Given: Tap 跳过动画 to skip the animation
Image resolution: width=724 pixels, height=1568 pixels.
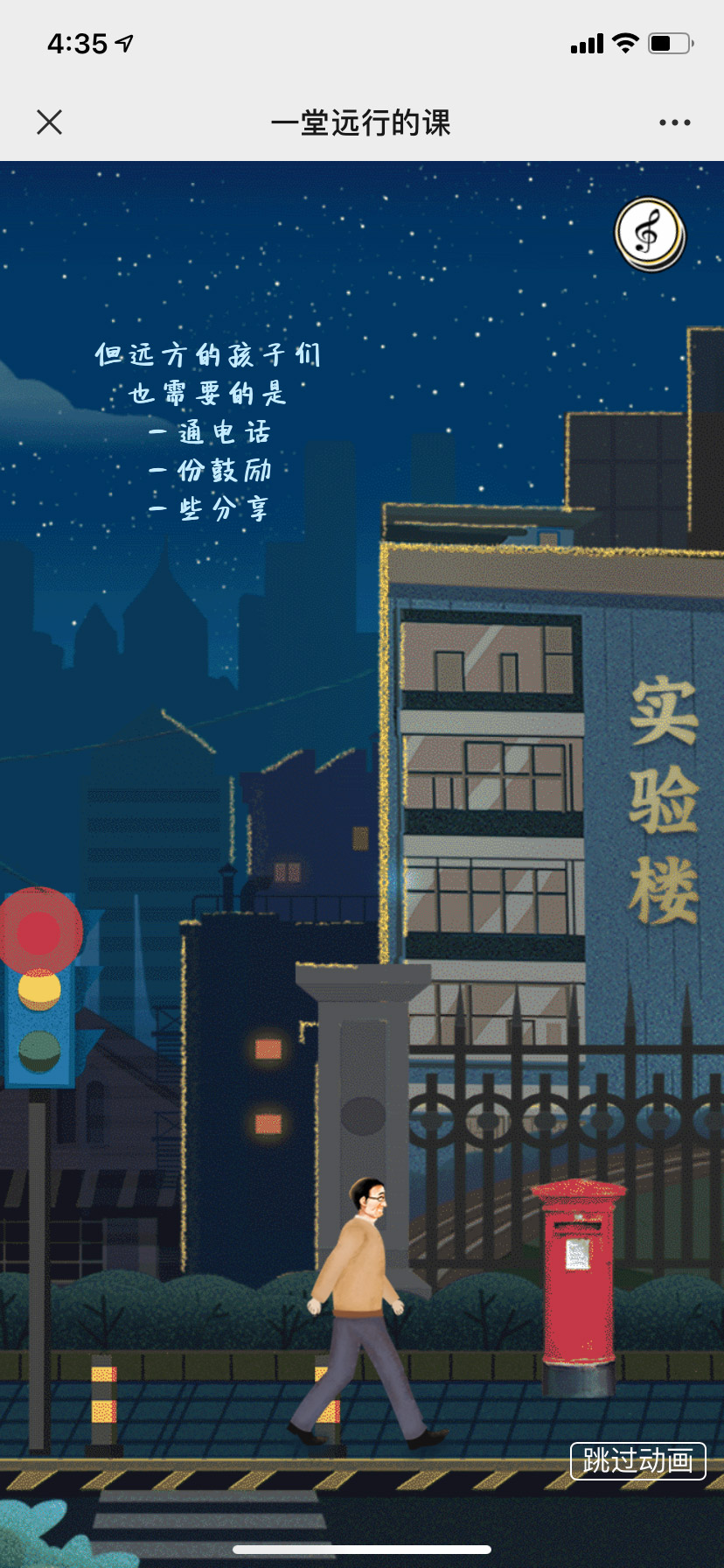Looking at the screenshot, I should (637, 1460).
